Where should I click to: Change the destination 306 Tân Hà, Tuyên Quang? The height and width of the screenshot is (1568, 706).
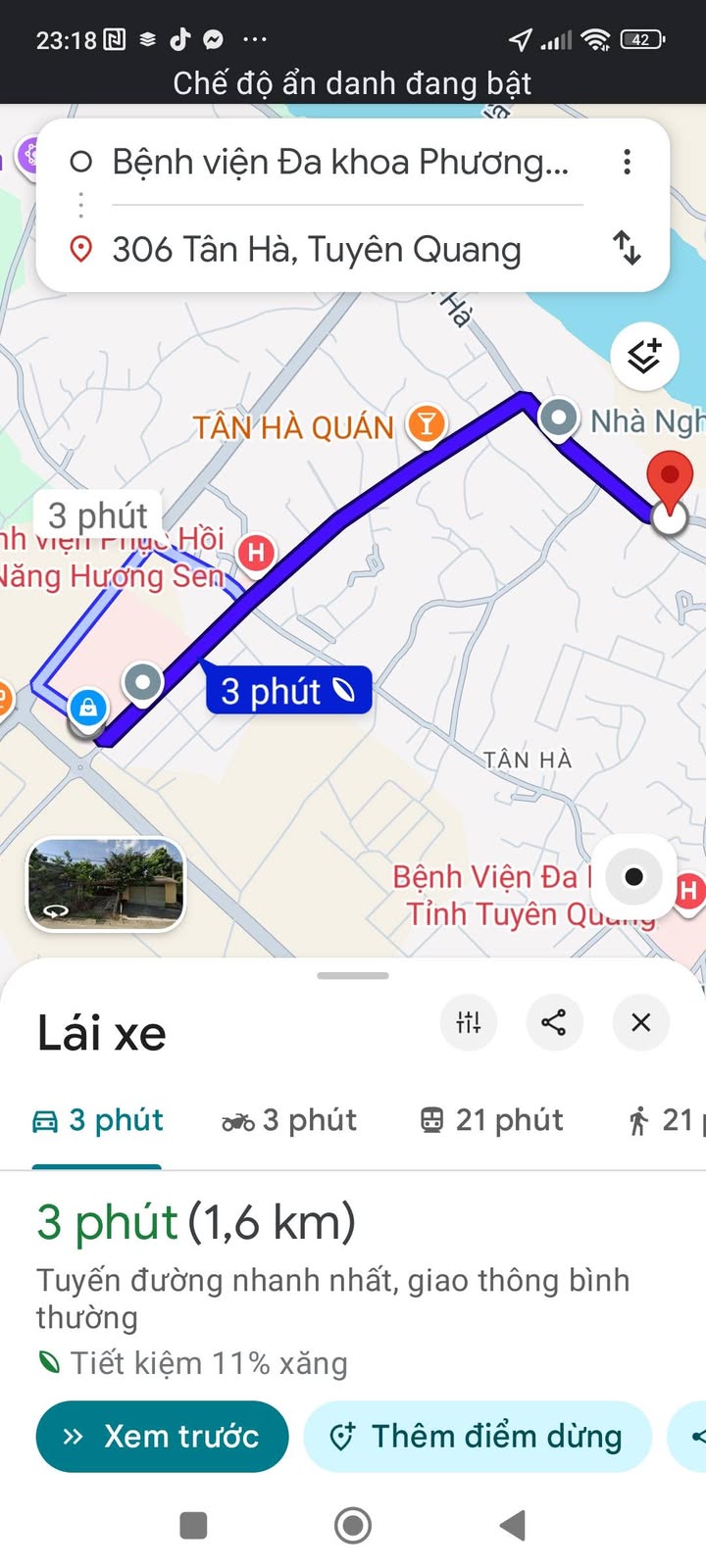[316, 250]
